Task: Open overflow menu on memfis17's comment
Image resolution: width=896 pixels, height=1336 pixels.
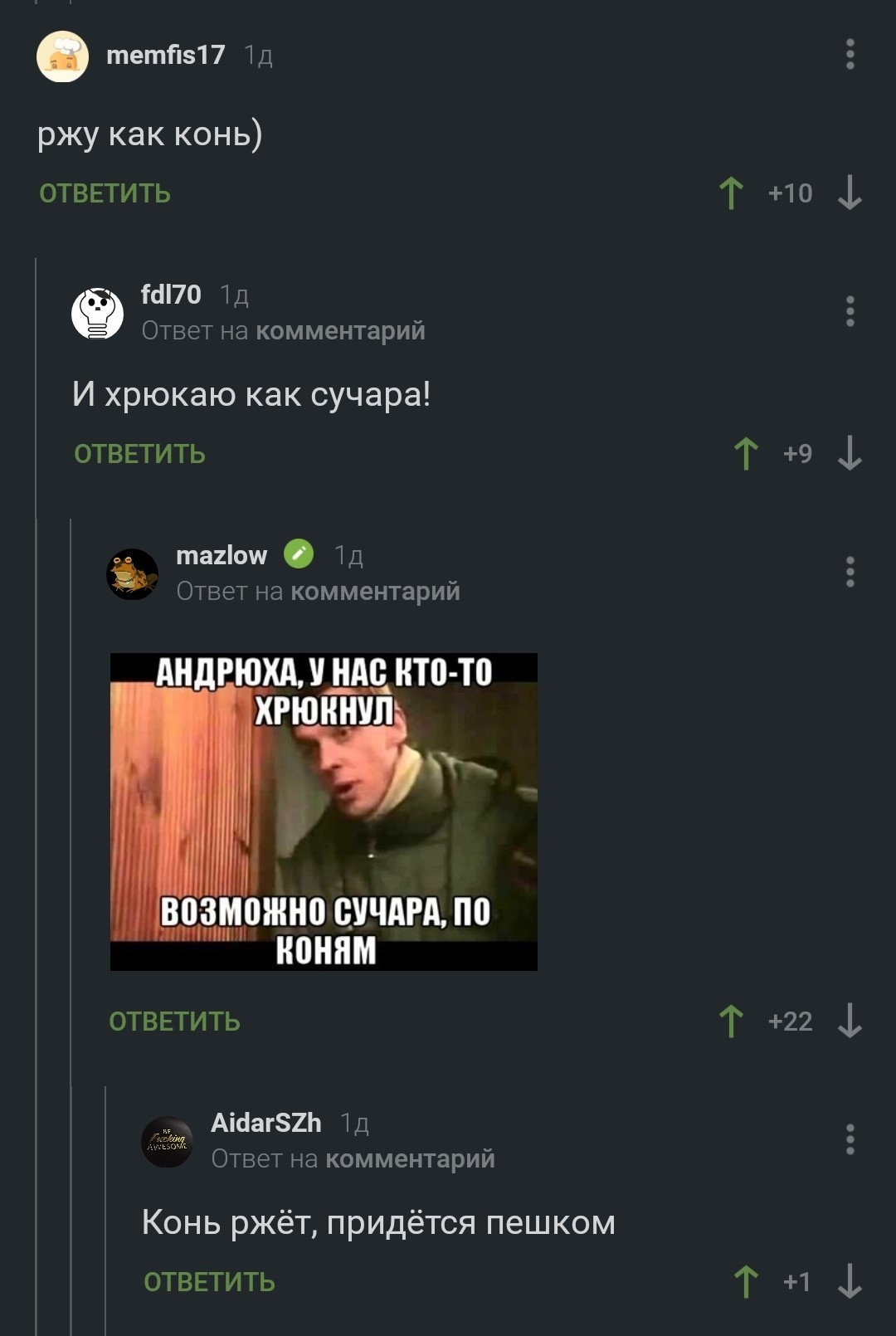Action: (850, 54)
